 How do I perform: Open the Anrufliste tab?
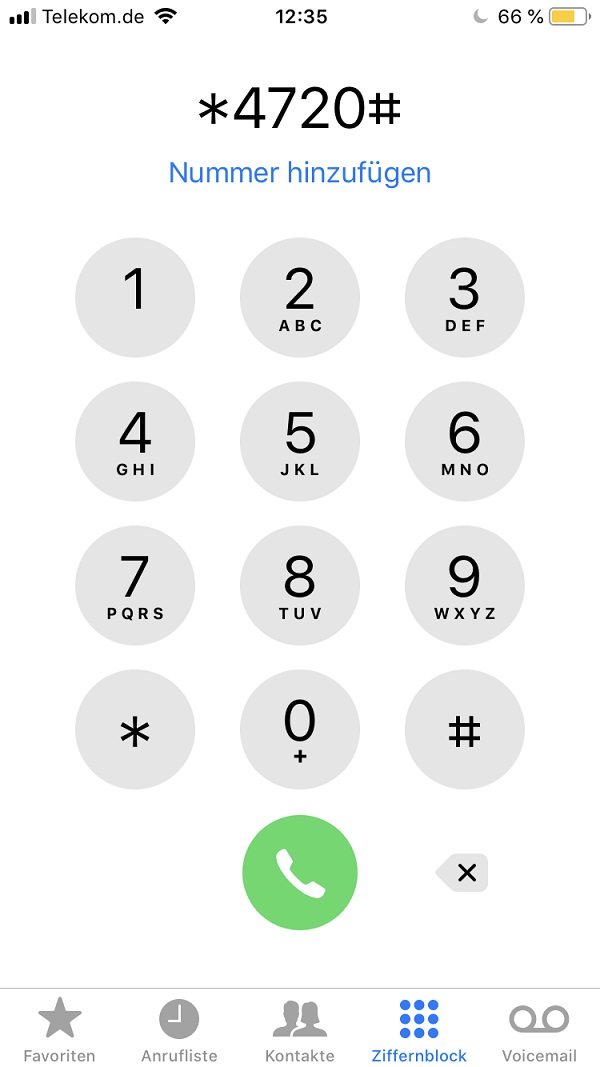point(179,1030)
